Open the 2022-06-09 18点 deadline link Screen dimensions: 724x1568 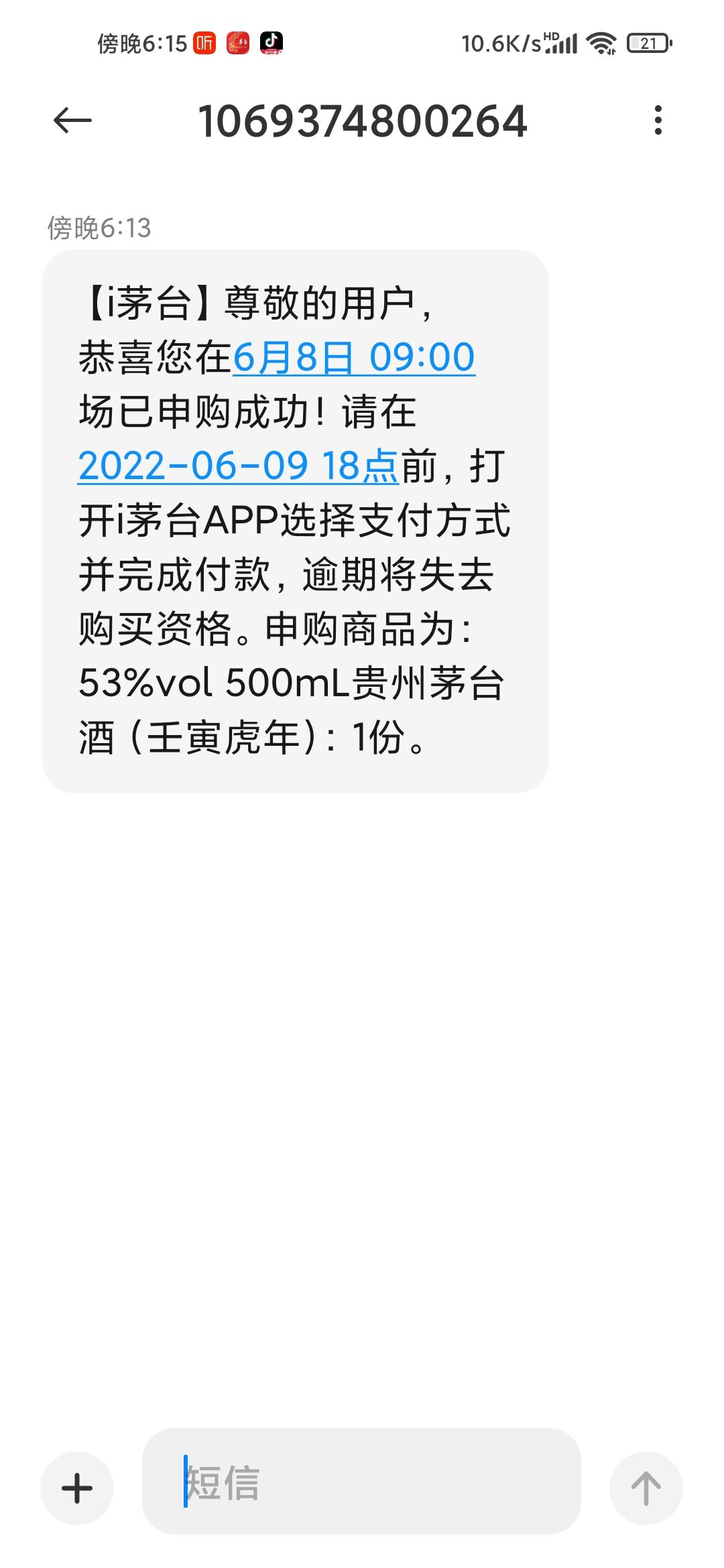[x=239, y=465]
